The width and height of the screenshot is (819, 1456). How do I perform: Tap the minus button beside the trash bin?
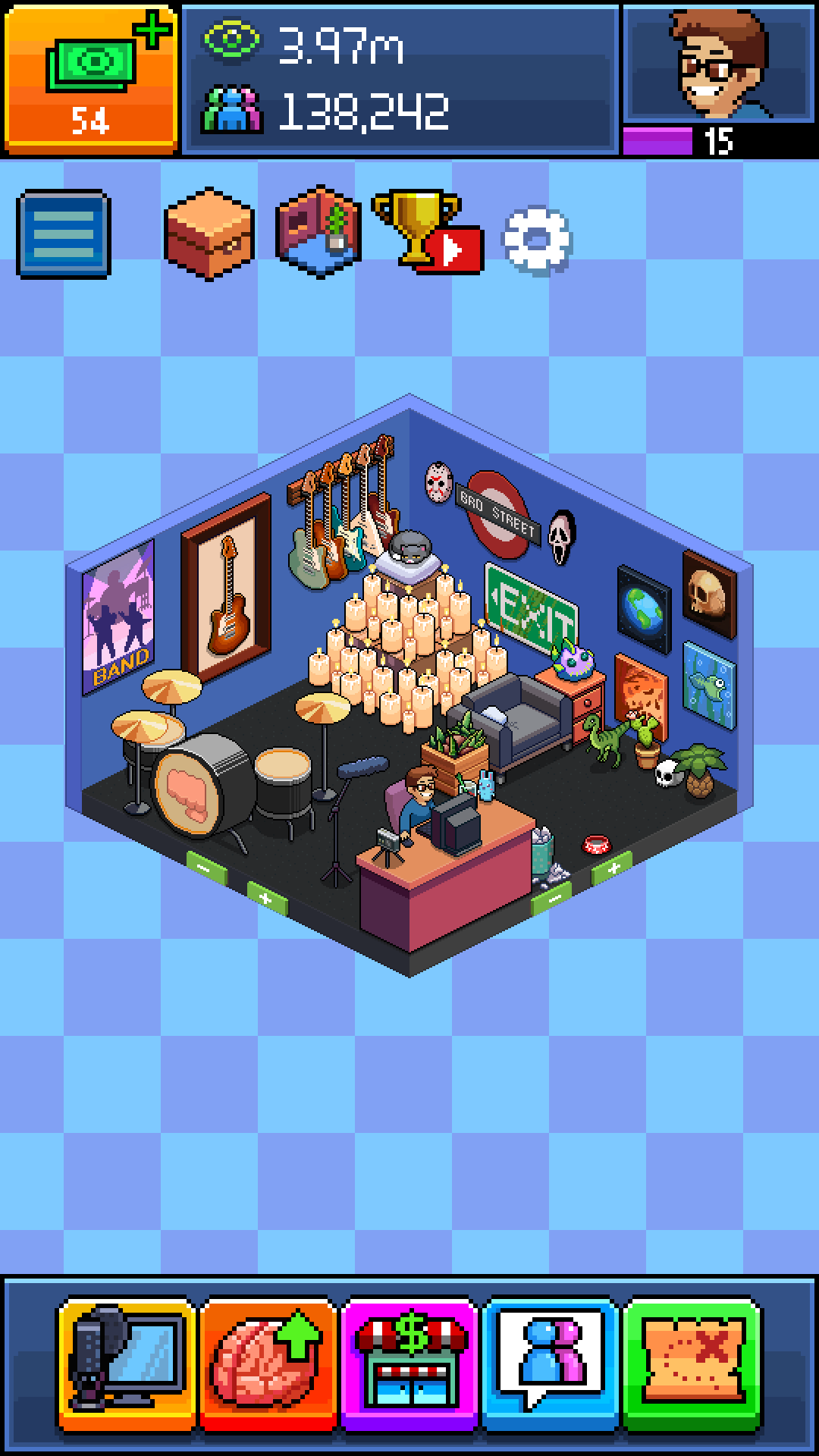[551, 899]
